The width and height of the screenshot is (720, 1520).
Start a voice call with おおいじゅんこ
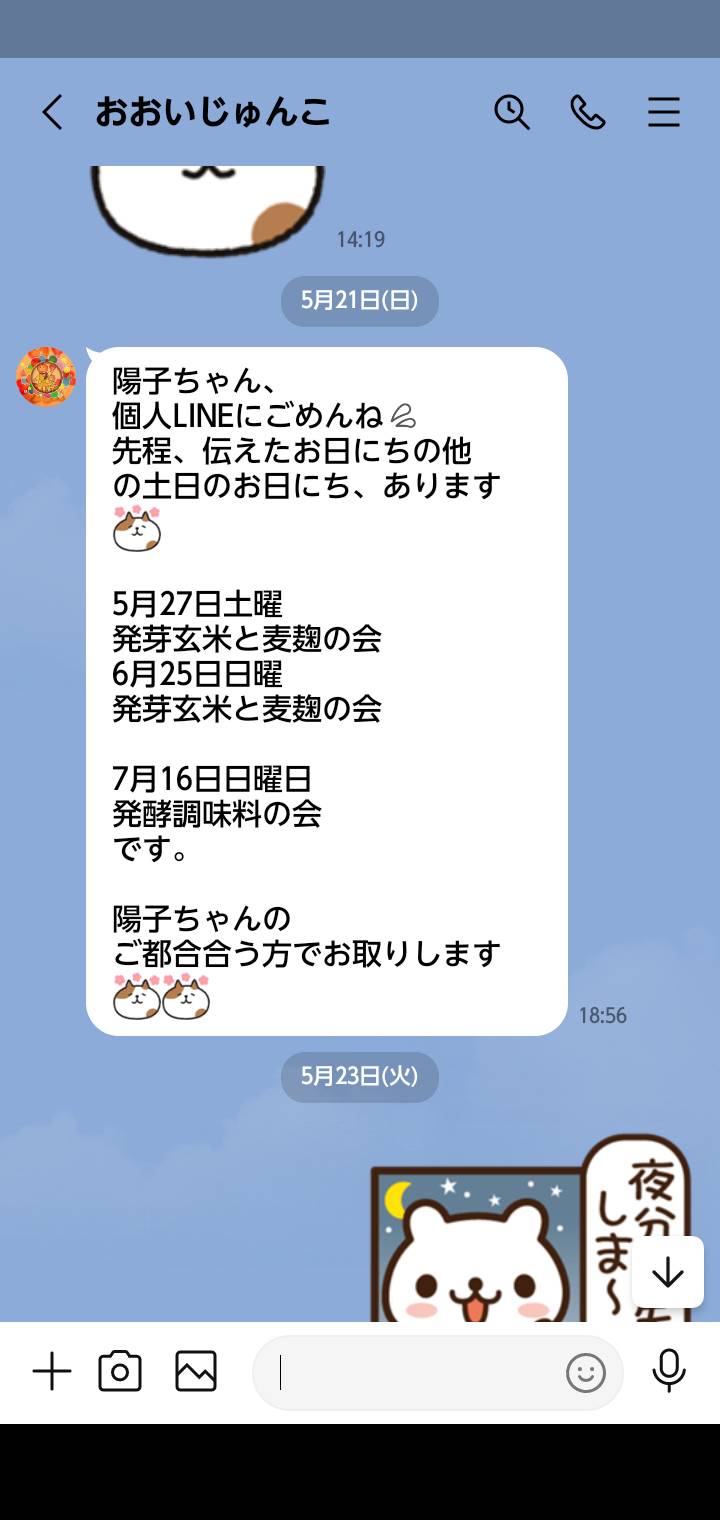(x=588, y=113)
